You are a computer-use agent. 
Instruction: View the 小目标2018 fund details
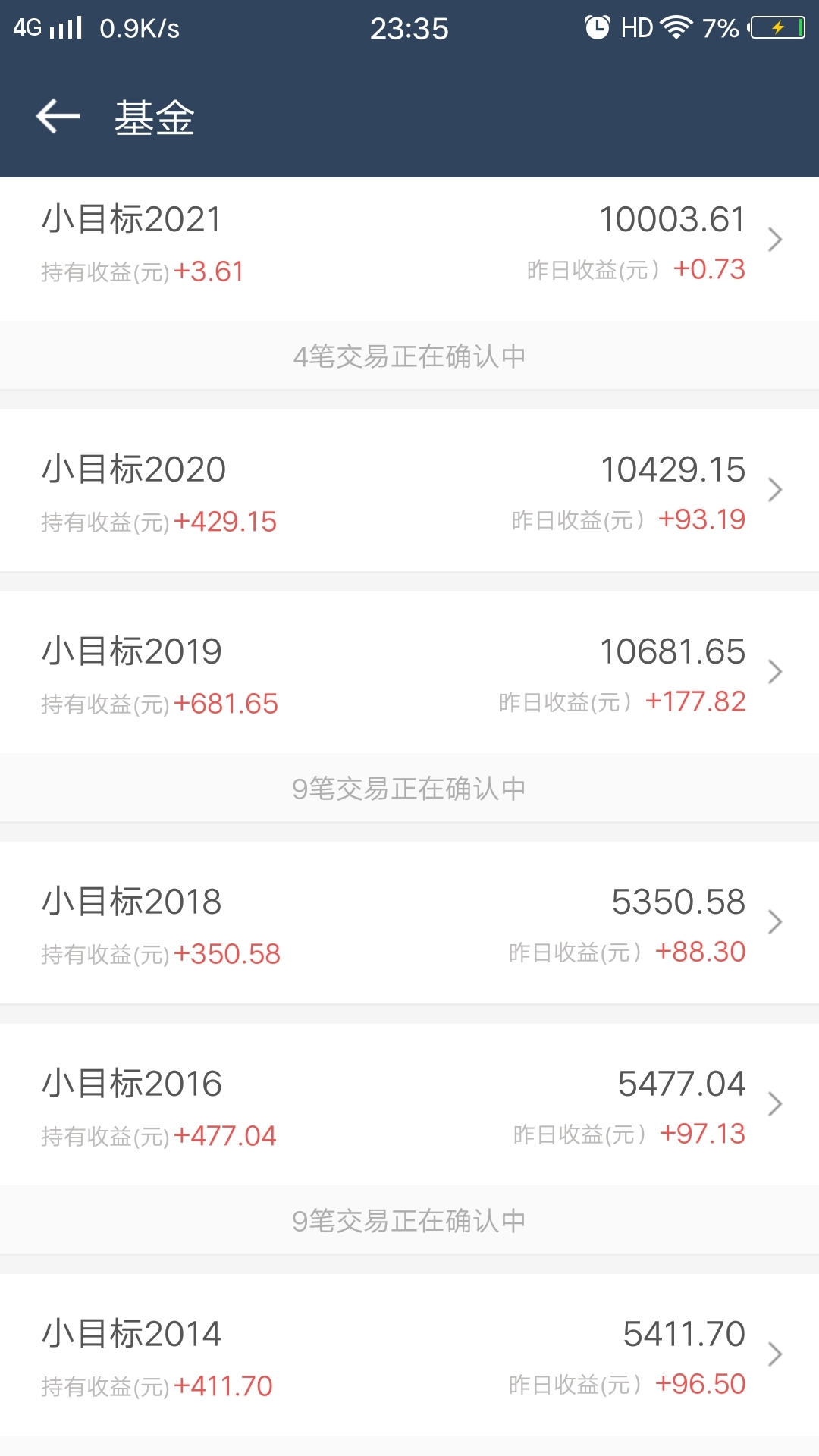[x=409, y=923]
